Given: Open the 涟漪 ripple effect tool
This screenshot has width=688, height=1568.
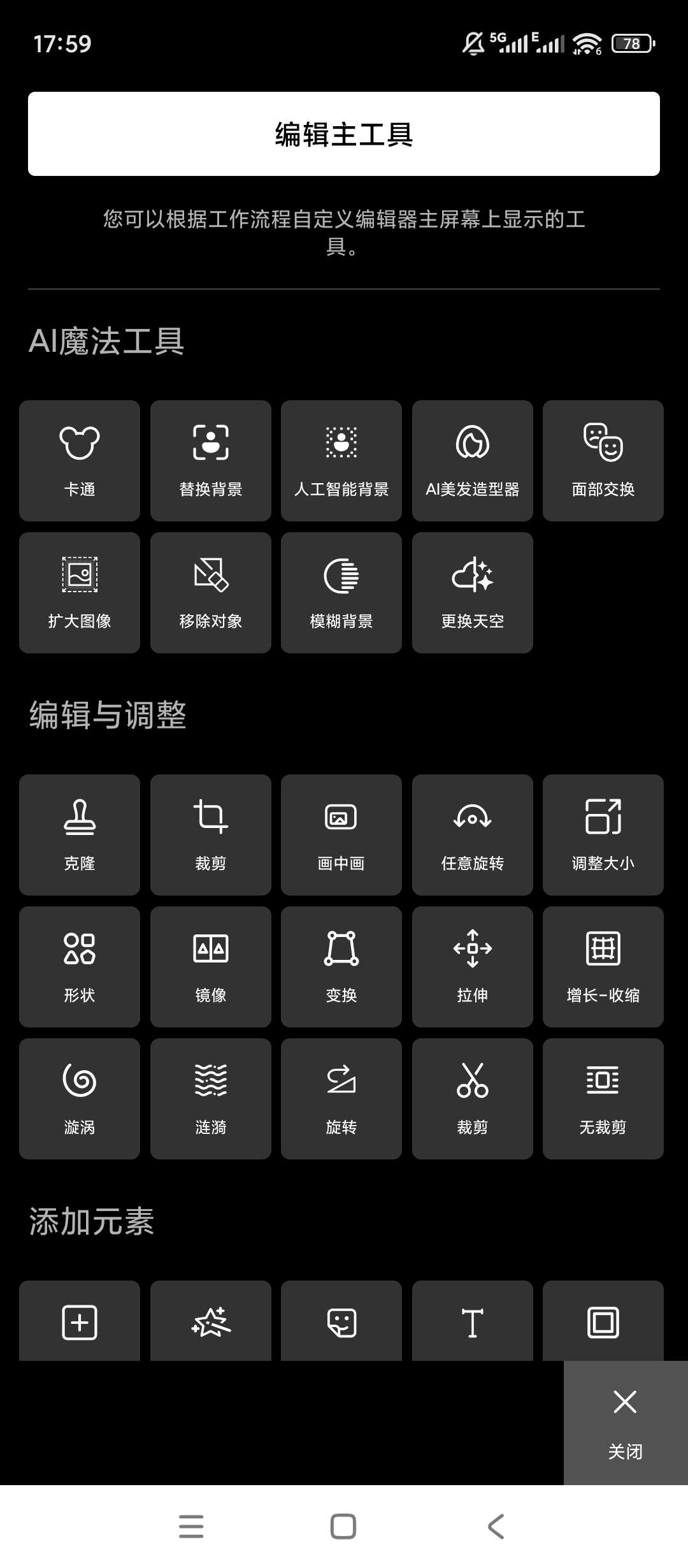Looking at the screenshot, I should (x=210, y=1098).
